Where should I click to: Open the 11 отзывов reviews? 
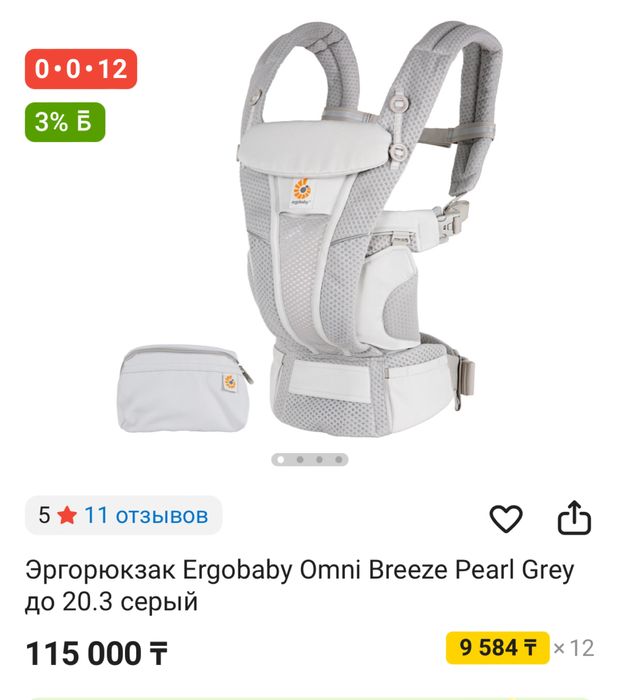pyautogui.click(x=146, y=516)
